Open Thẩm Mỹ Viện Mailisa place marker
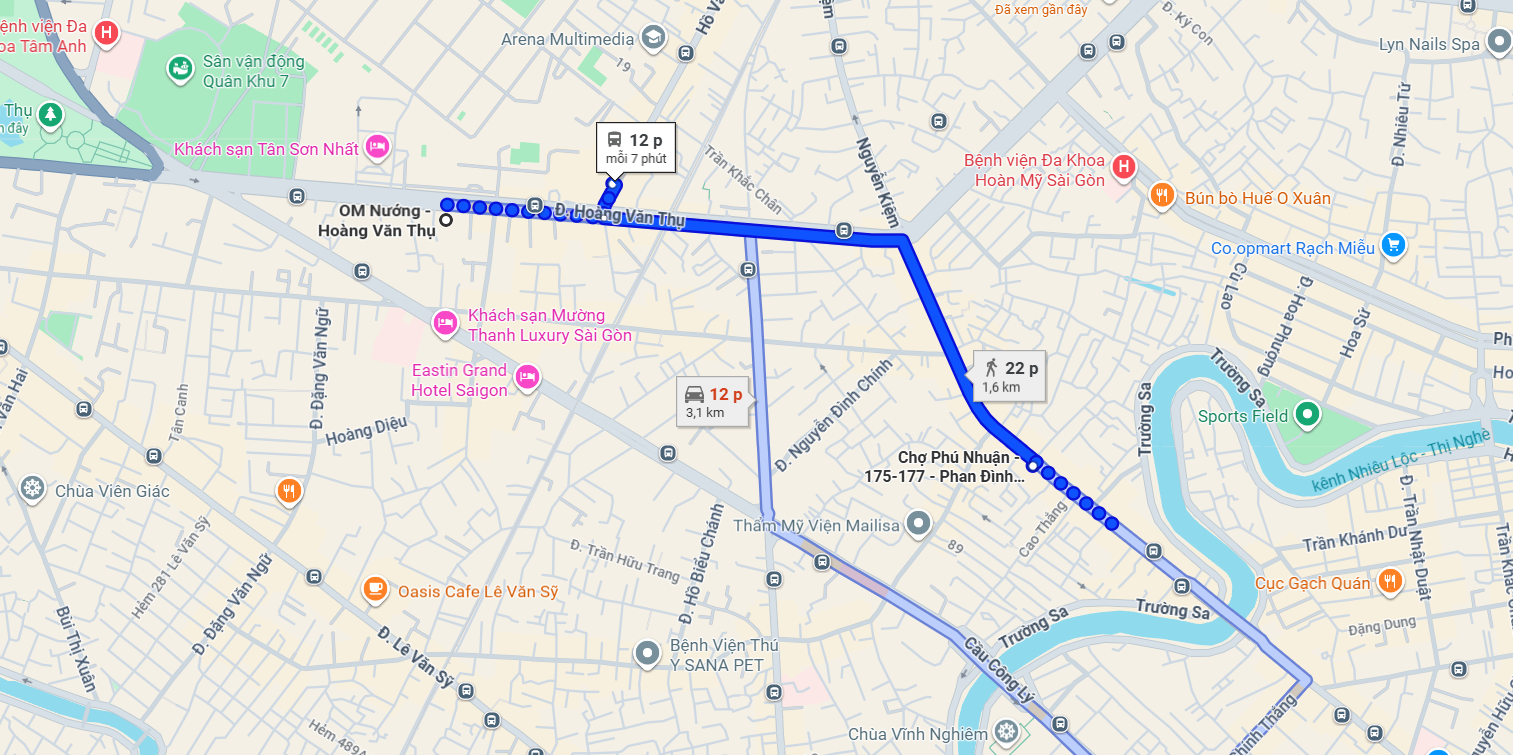1513x755 pixels. pos(917,523)
